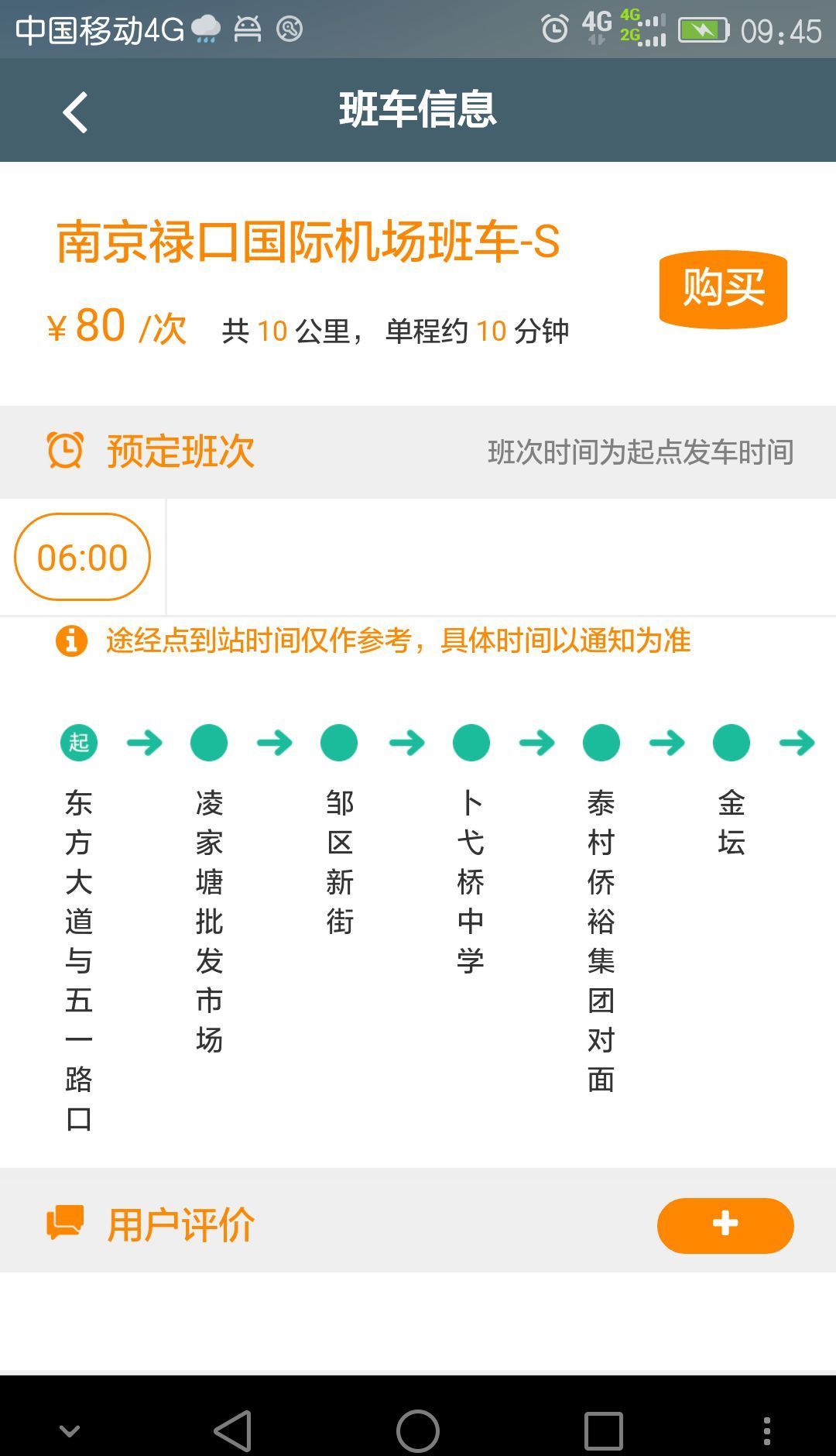
Task: Select the 06:00 departure time
Action: coord(82,557)
